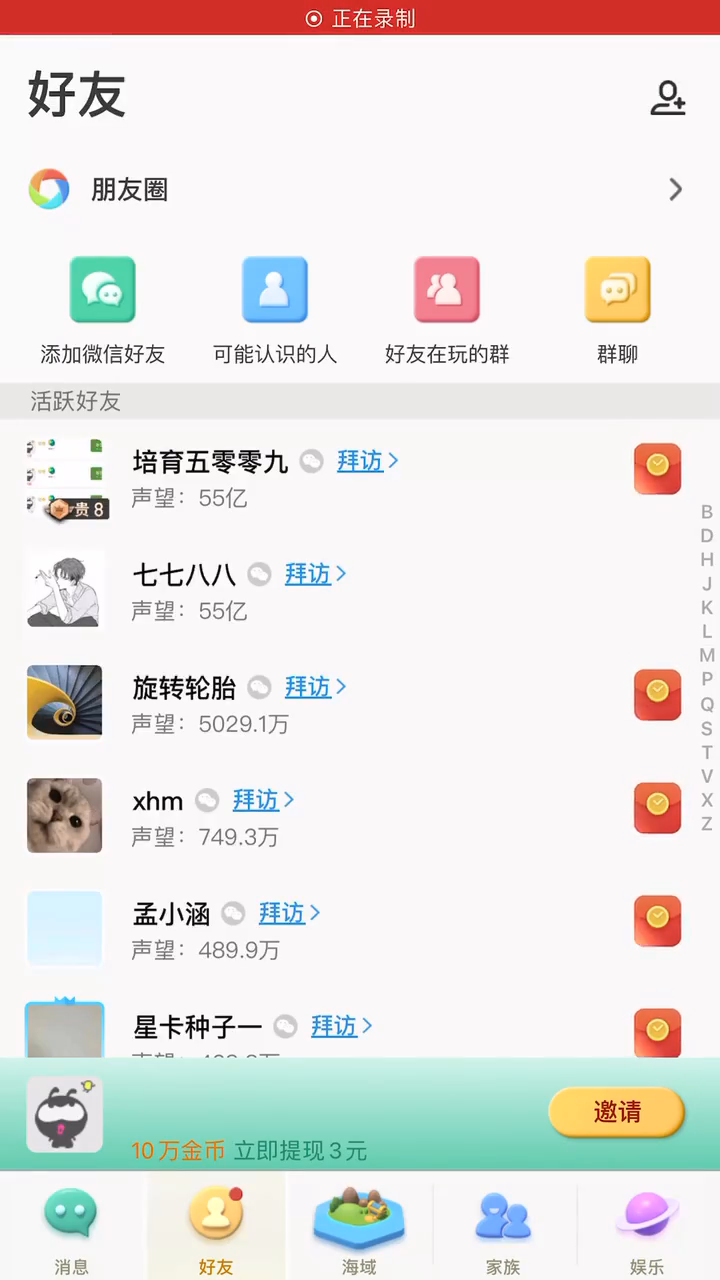Visit 旋转轮胎 via 拜访 link

coord(315,687)
